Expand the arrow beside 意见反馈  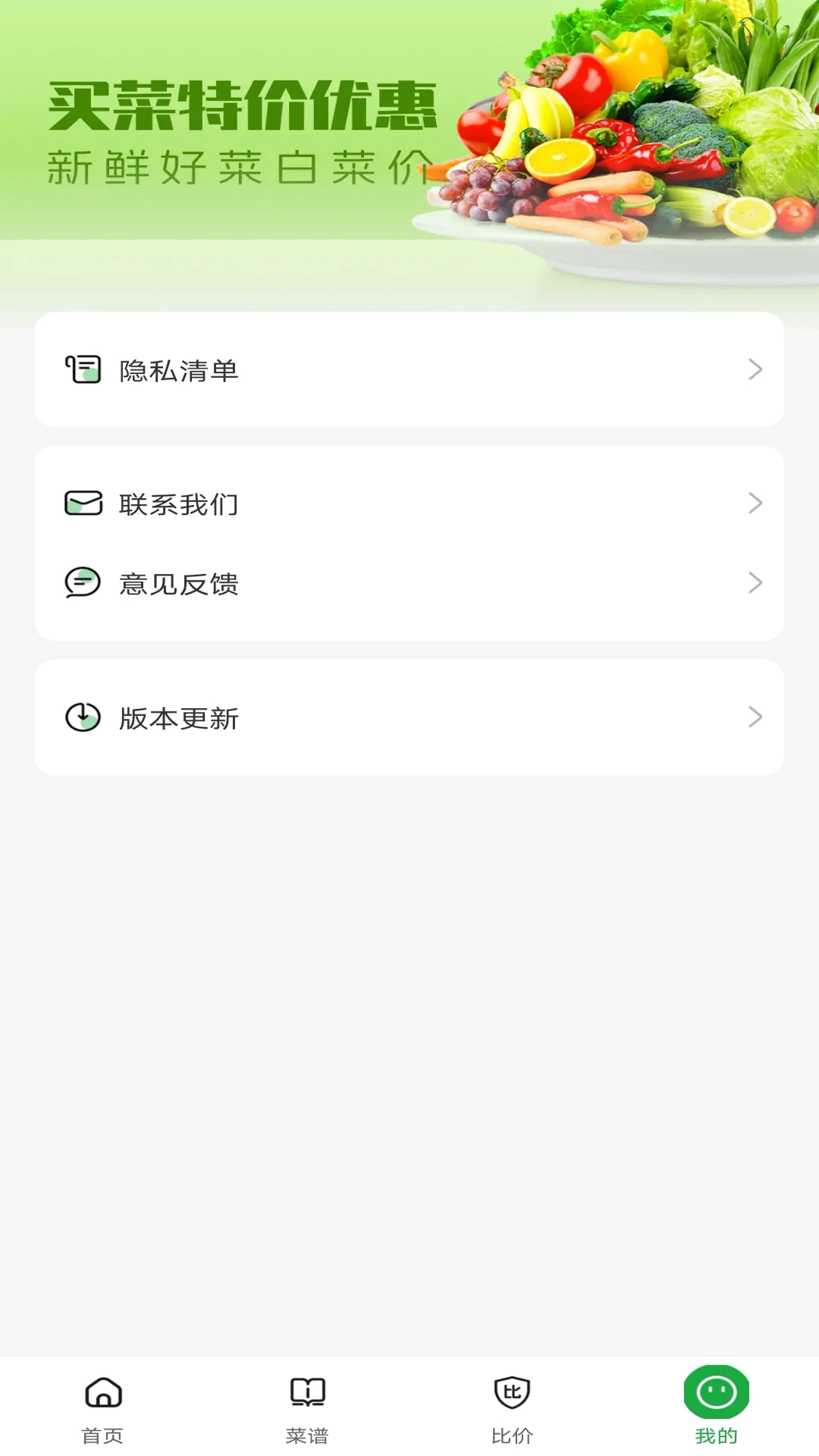754,583
